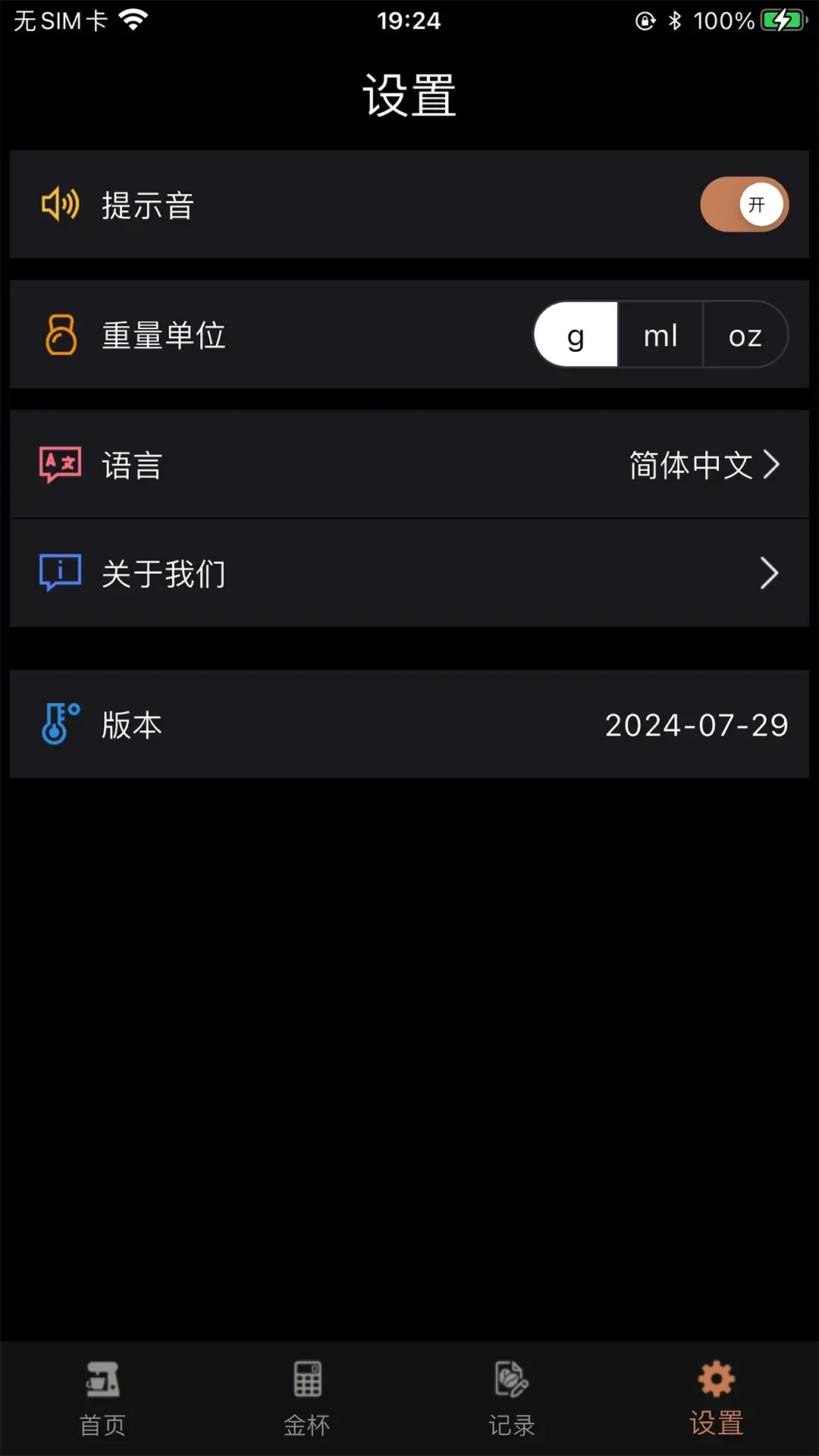Viewport: 819px width, 1456px height.
Task: Open the 记录 records tab
Action: (512, 1398)
